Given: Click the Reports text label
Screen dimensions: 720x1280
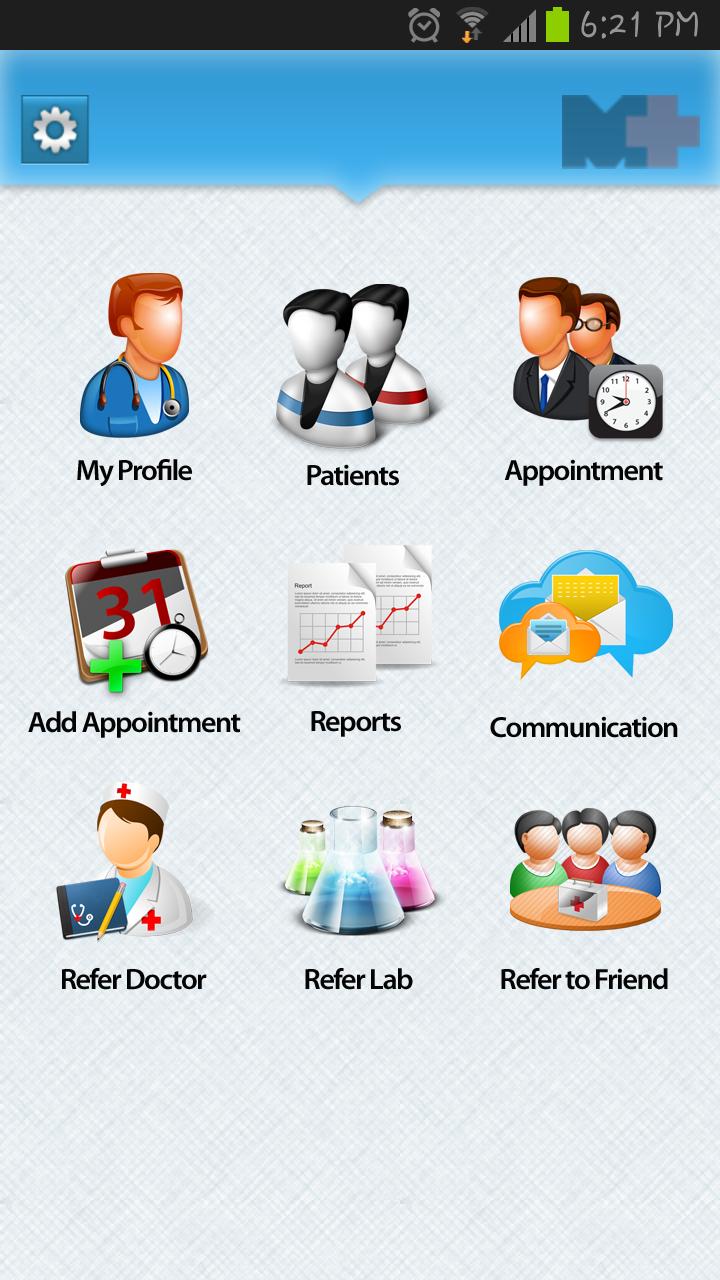Looking at the screenshot, I should [356, 721].
